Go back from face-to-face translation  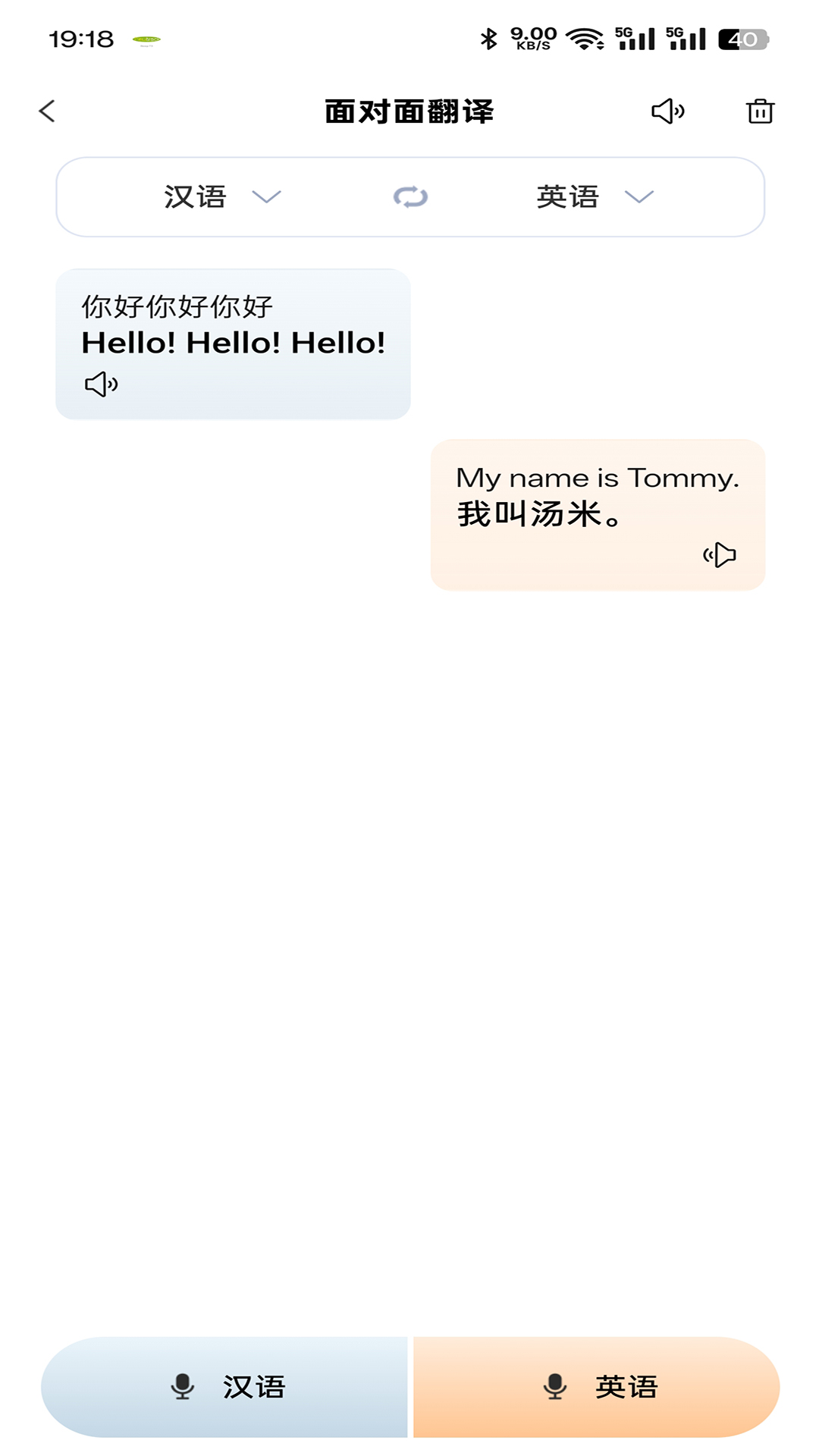coord(47,111)
